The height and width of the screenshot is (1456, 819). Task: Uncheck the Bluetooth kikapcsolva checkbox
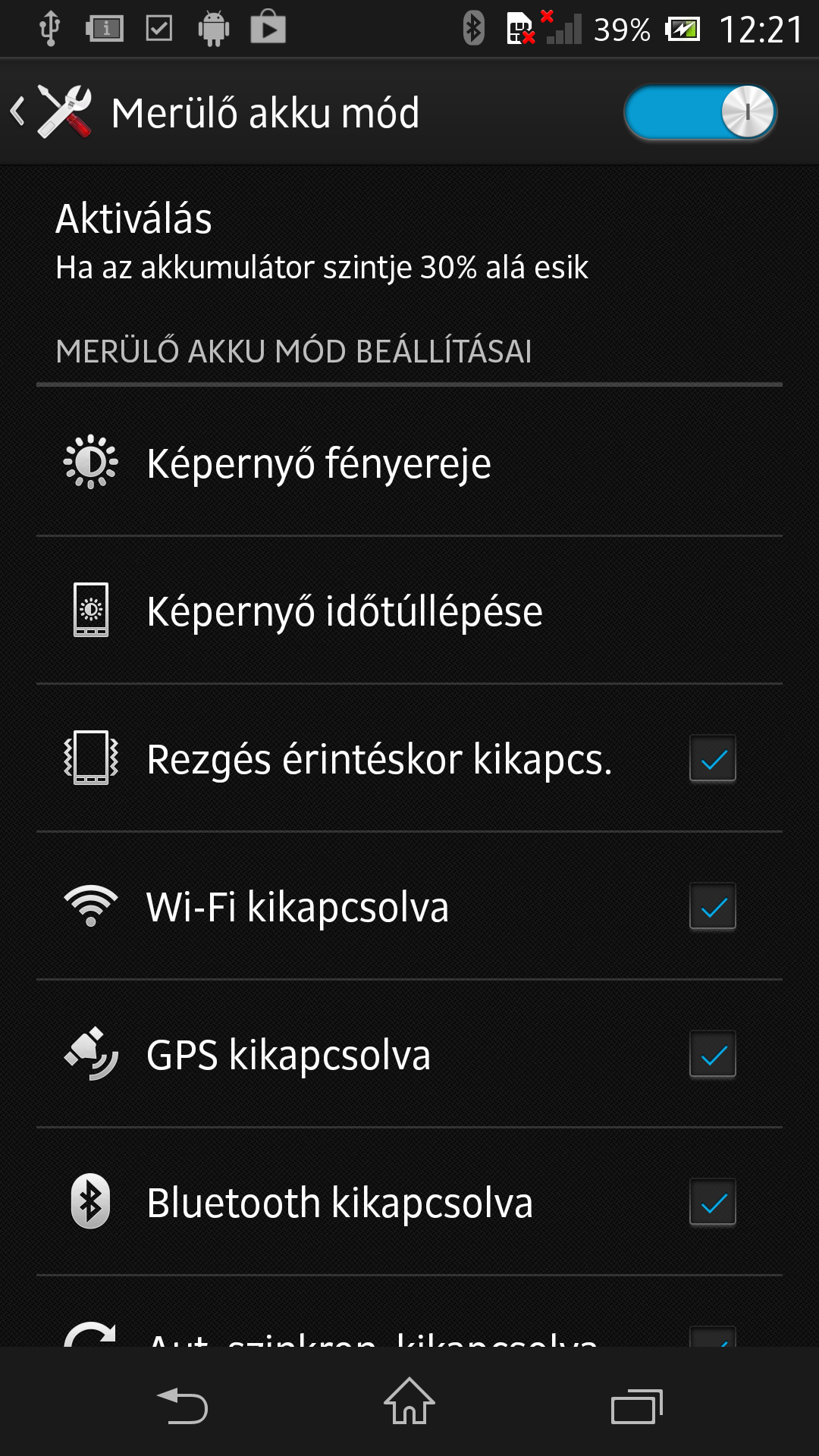(712, 1202)
